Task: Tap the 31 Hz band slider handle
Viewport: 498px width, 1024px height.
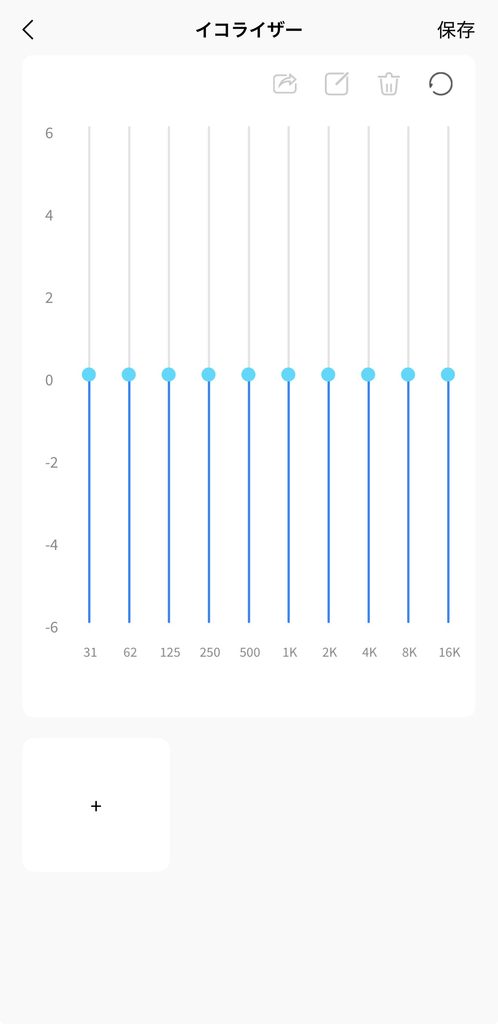Action: (89, 374)
